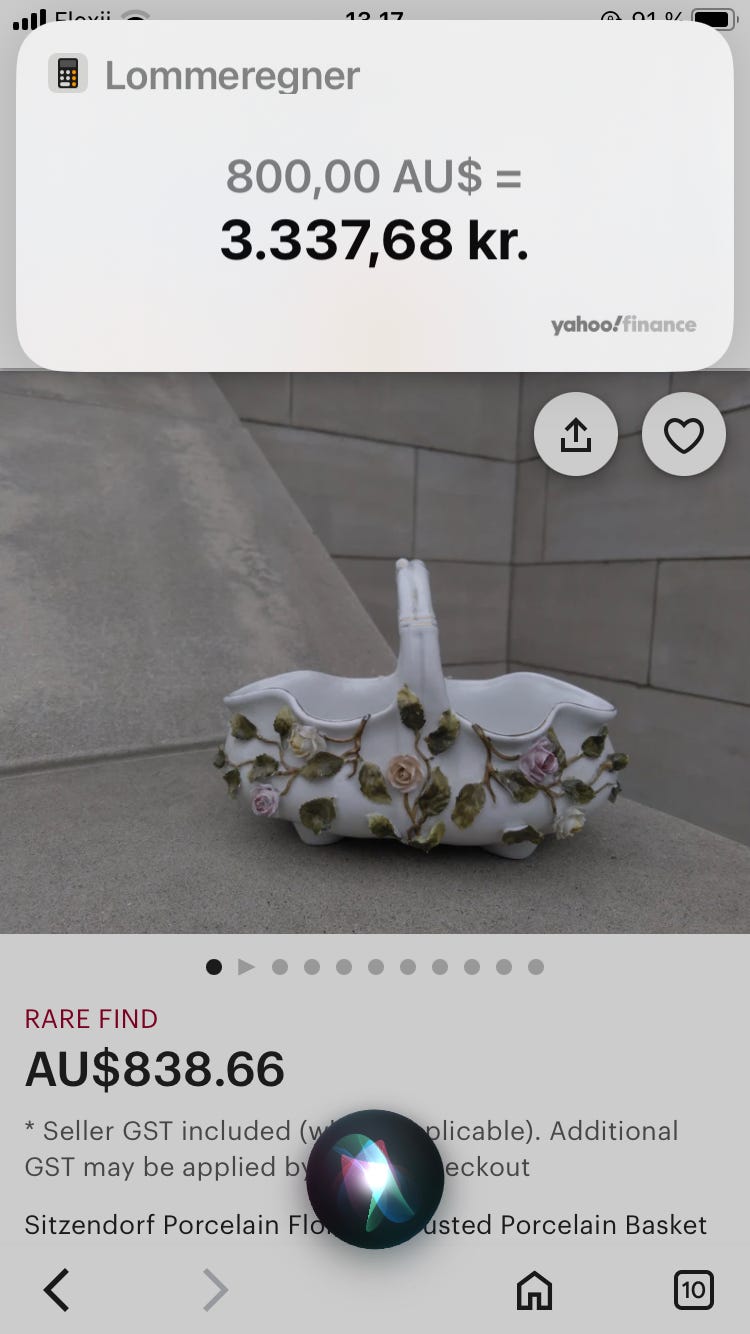The image size is (750, 1334).
Task: Tap the 3.337,68 kr. conversion result
Action: [375, 238]
